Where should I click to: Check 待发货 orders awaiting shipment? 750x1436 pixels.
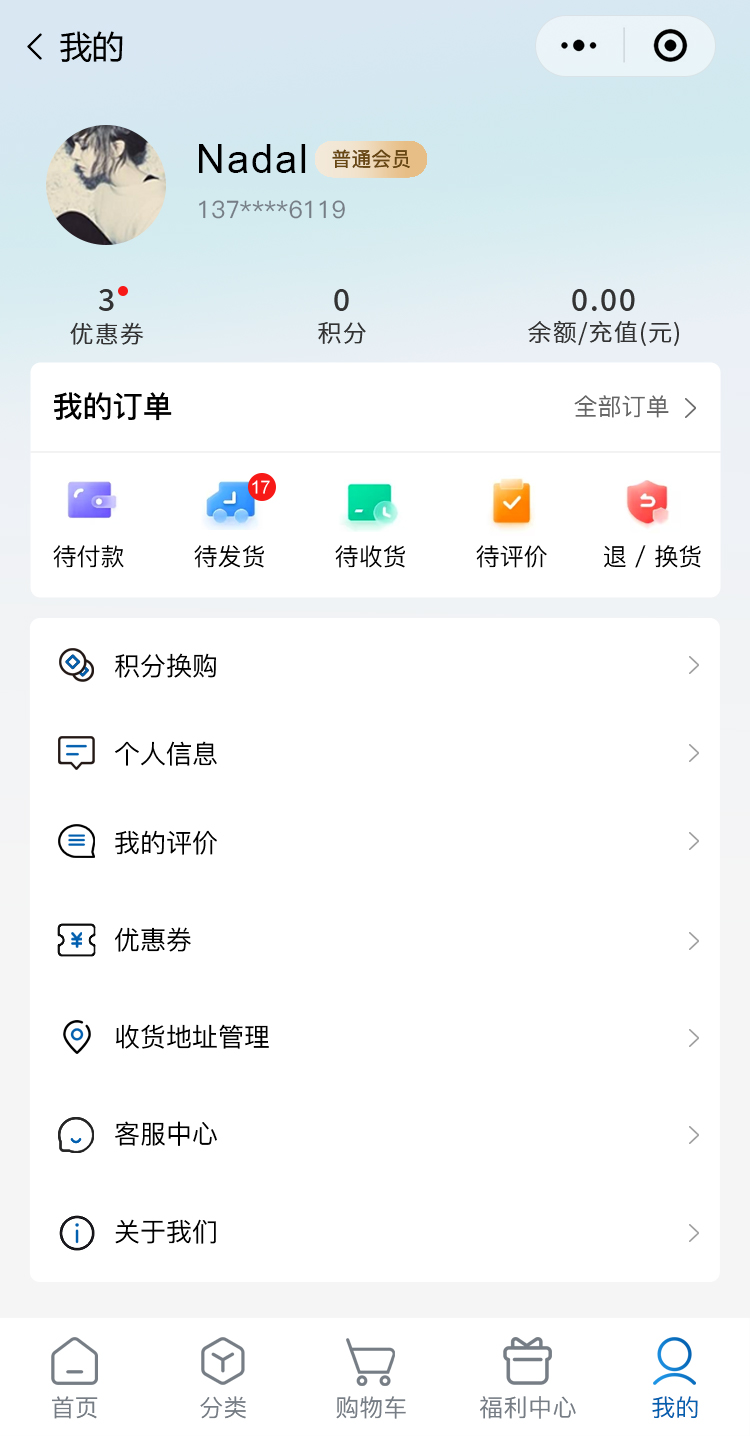coord(230,524)
